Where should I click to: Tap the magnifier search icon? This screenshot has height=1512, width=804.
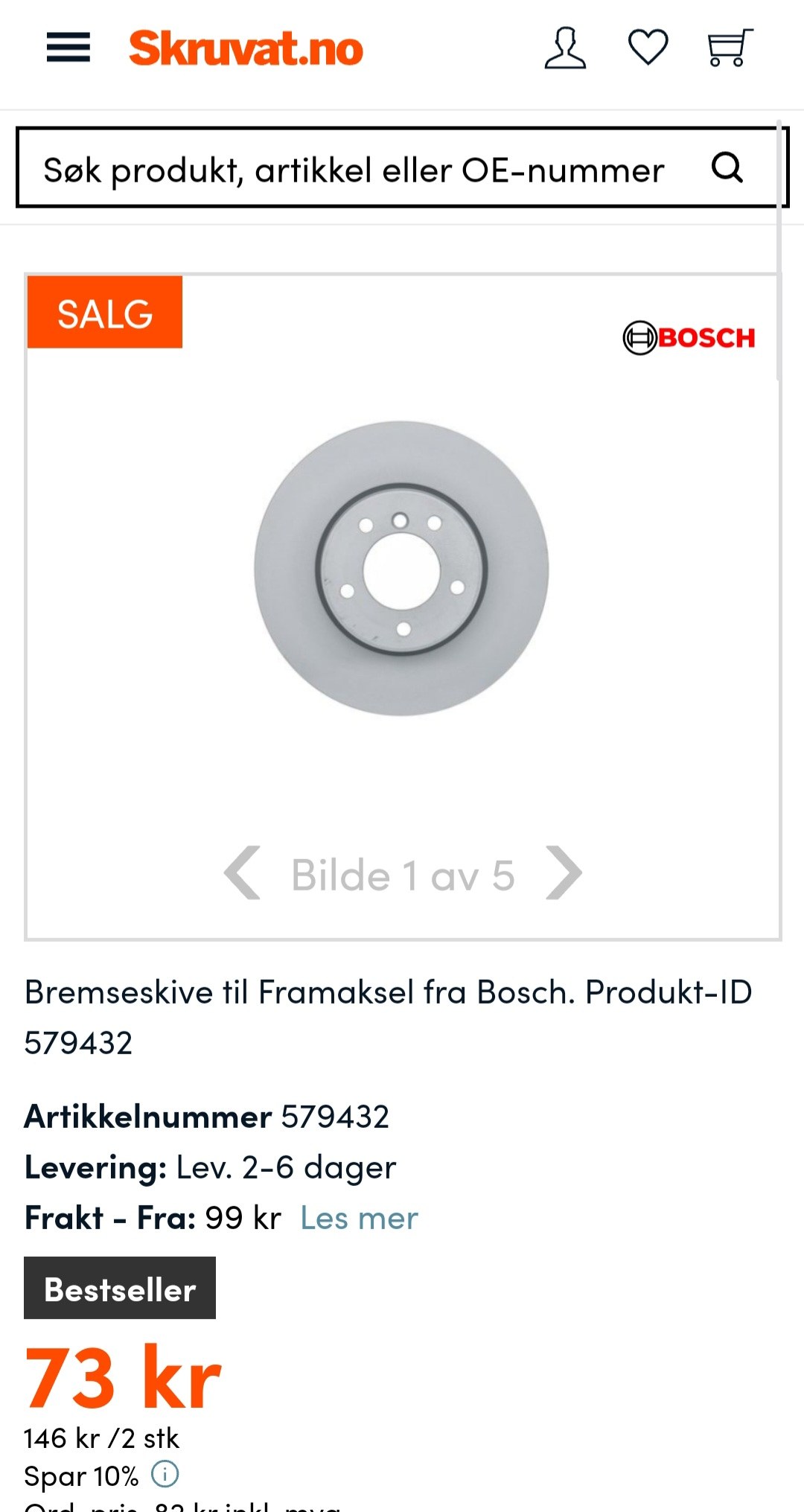(x=727, y=168)
